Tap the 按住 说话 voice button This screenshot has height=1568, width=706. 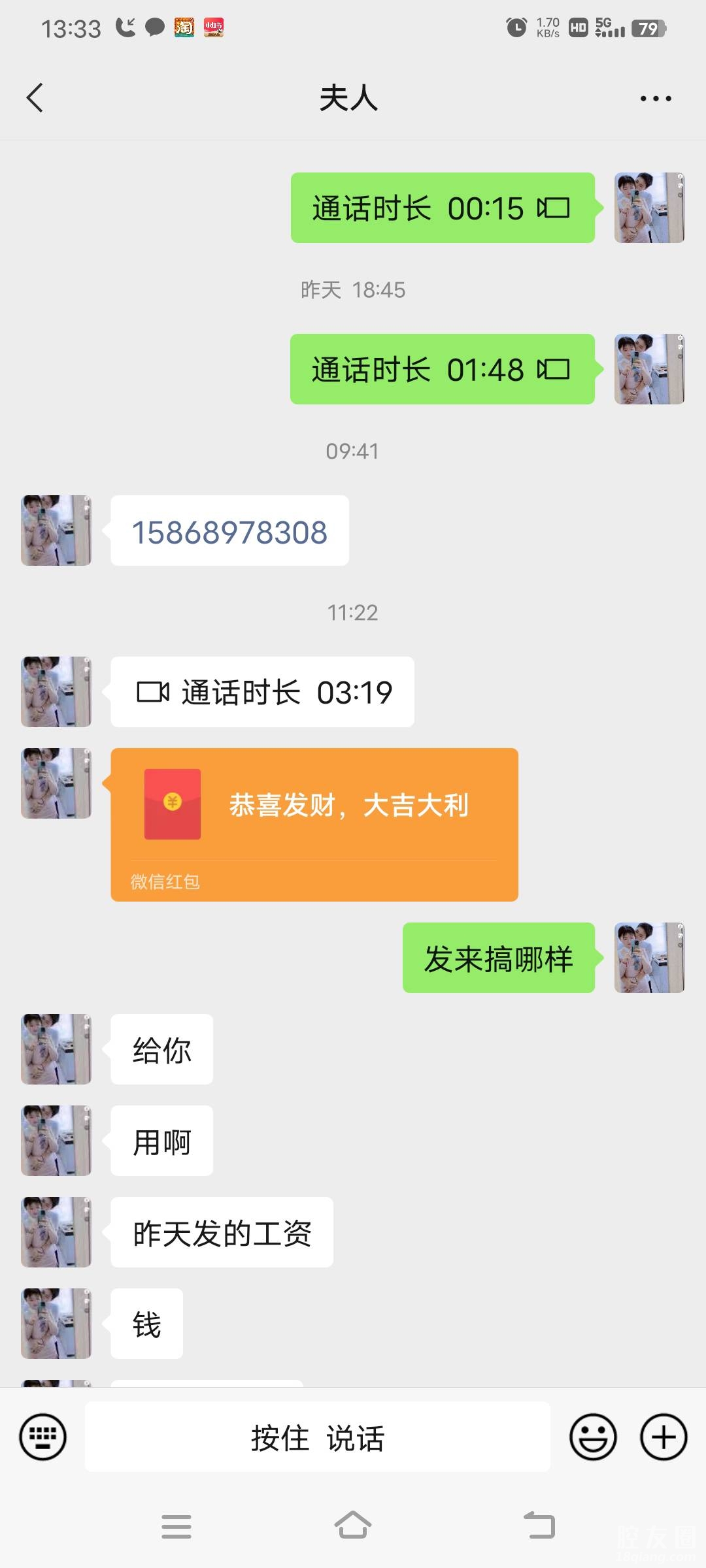318,1437
